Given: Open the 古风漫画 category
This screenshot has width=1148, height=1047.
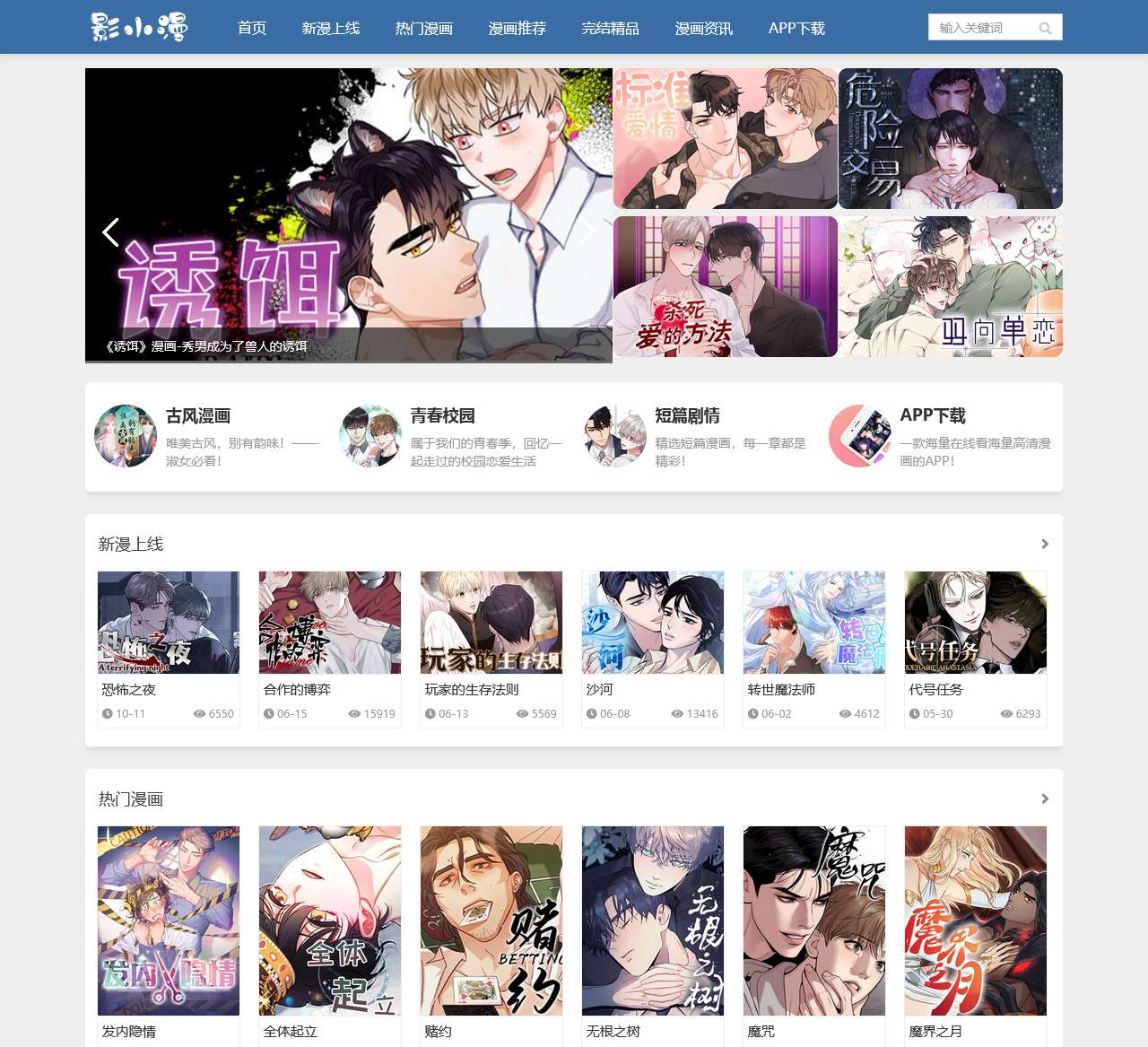Looking at the screenshot, I should 198,416.
